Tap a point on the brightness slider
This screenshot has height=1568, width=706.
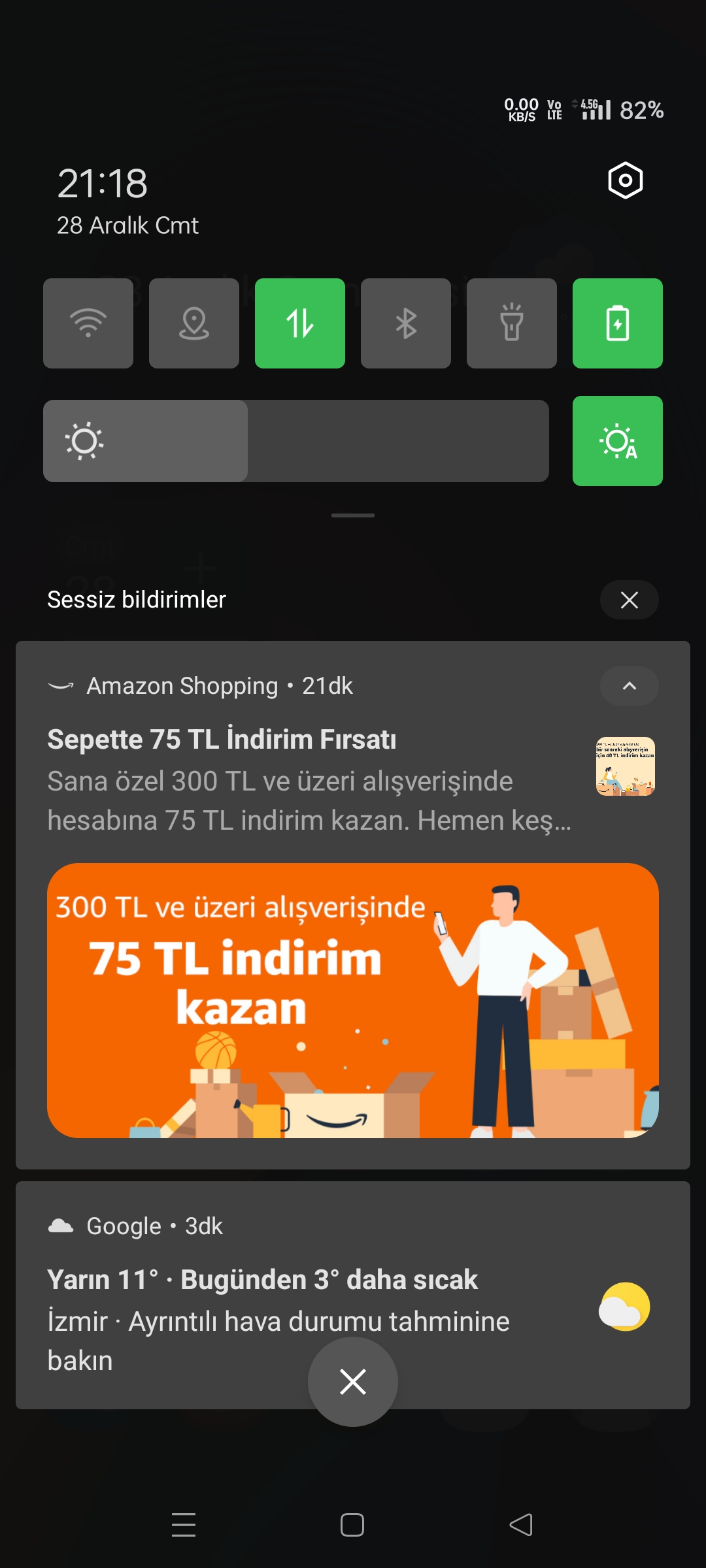[296, 441]
